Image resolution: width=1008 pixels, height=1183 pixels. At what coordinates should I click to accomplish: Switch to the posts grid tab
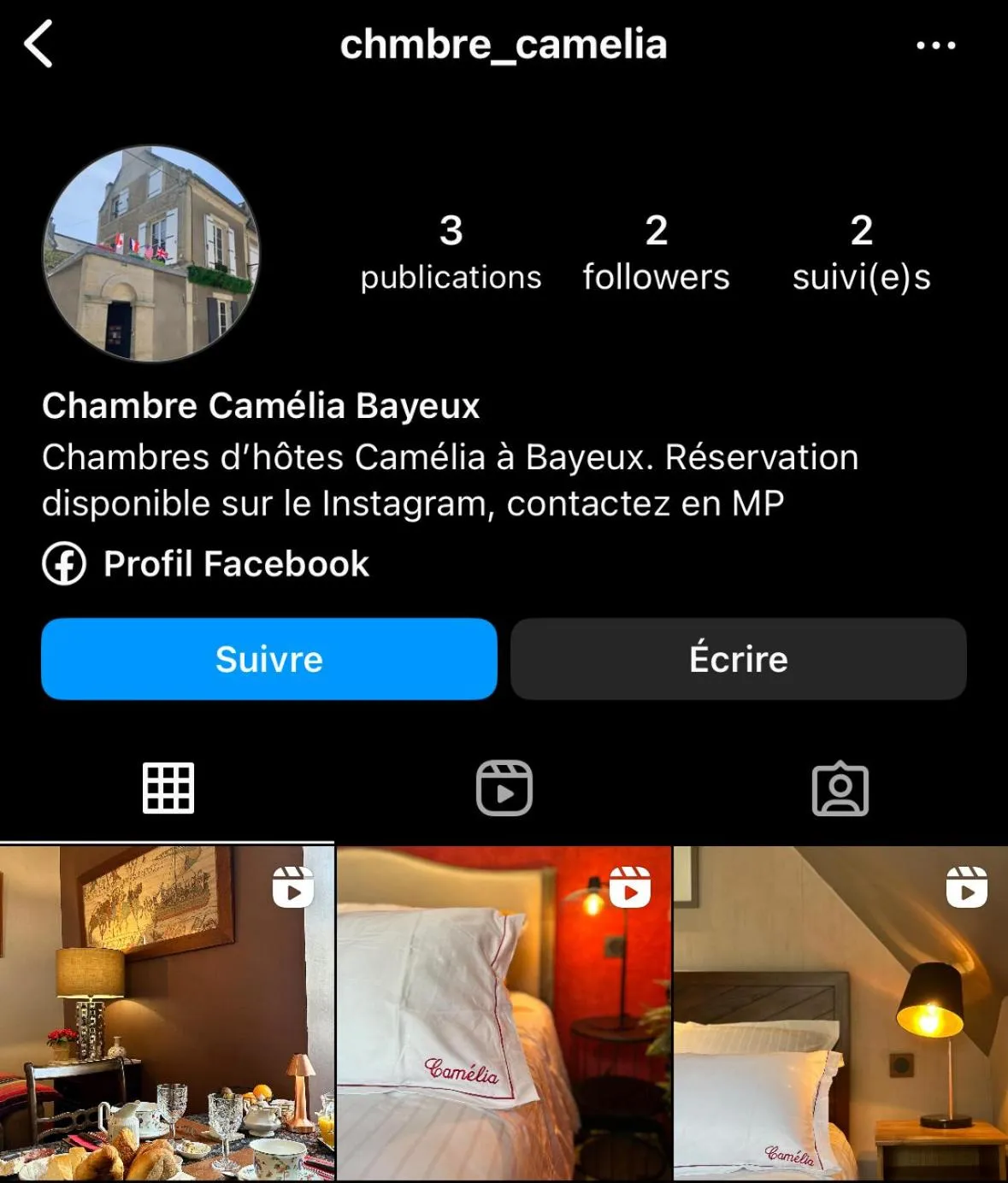pos(168,789)
